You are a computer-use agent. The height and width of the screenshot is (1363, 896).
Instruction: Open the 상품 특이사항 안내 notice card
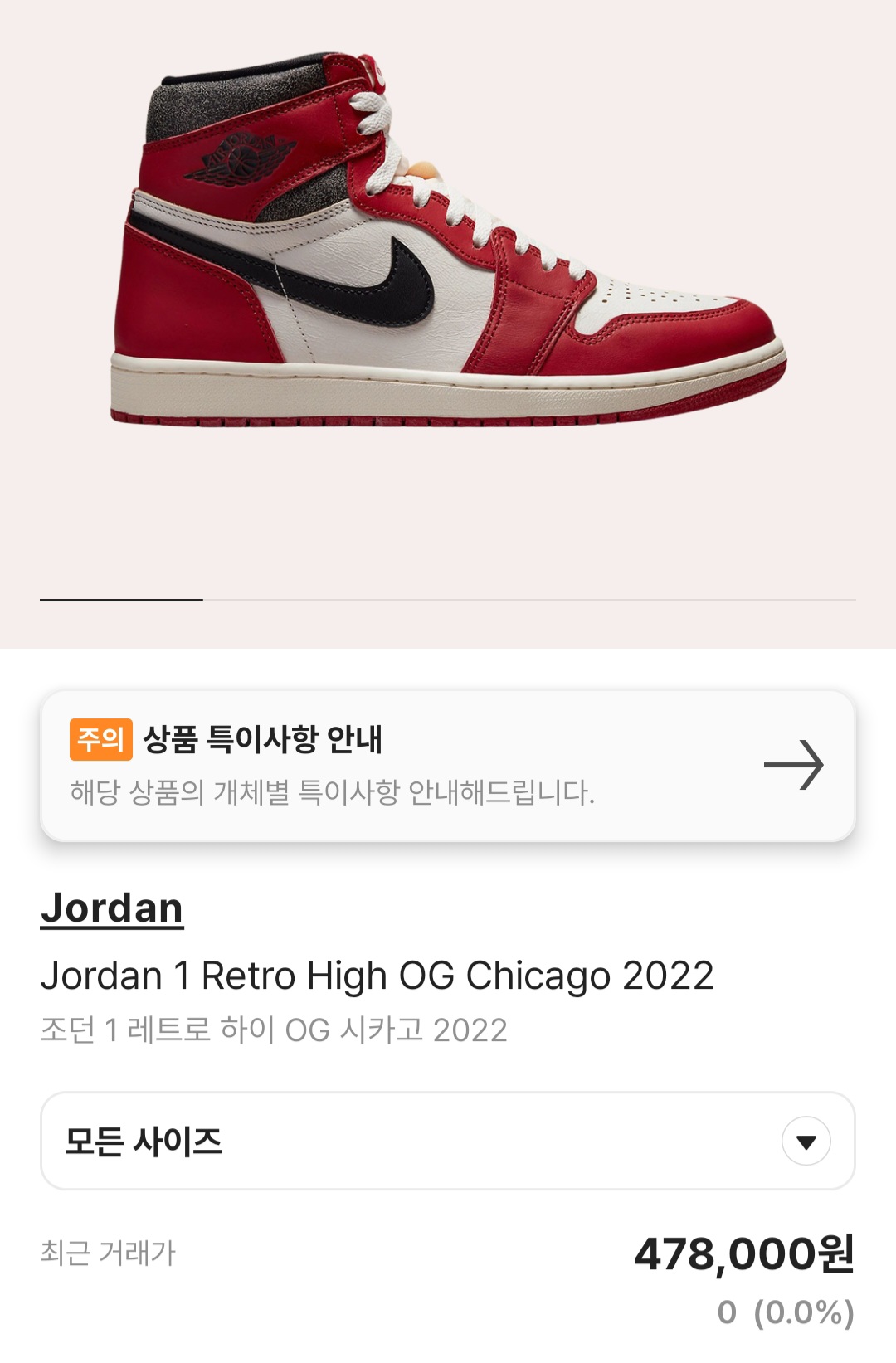447,765
